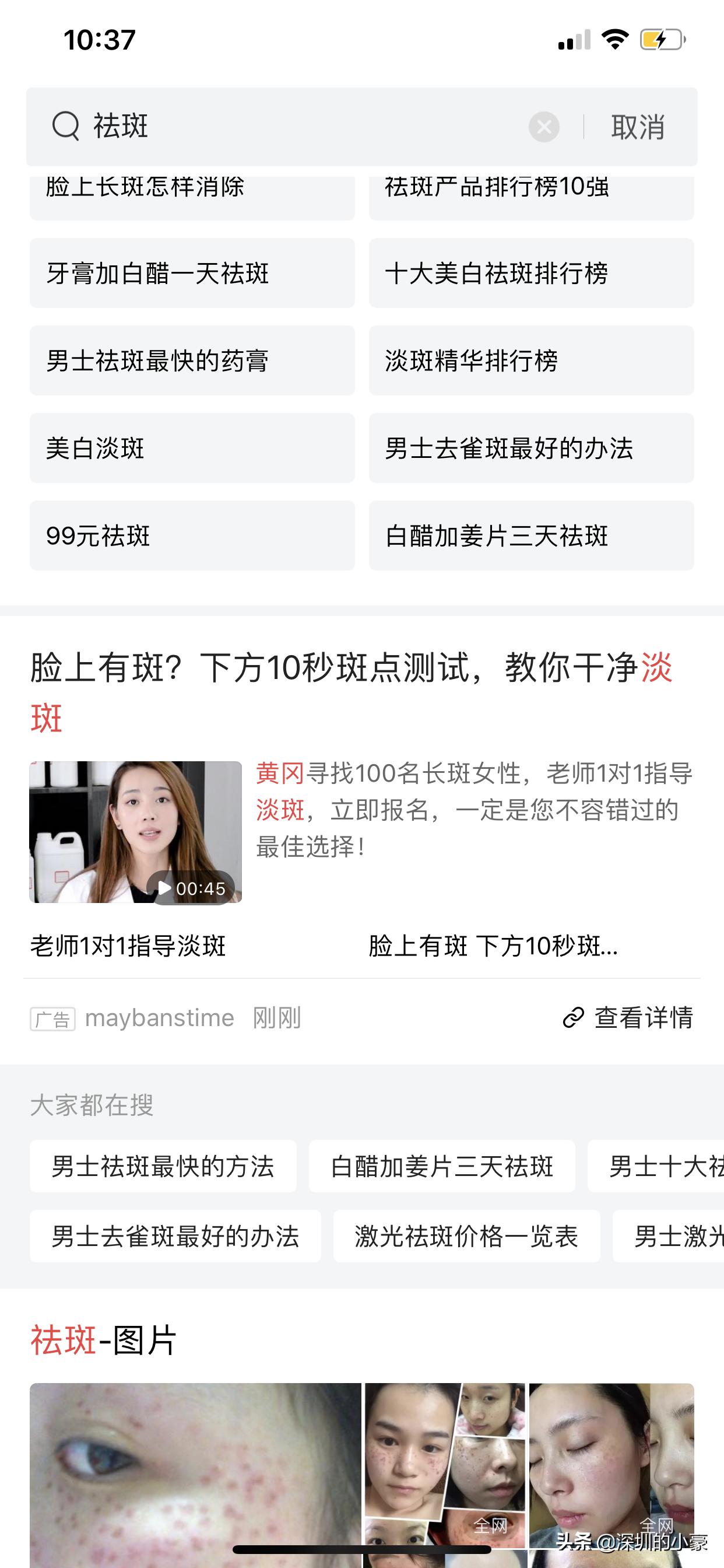This screenshot has height=1568, width=724.
Task: Tap the 激光祛斑价格一览表 search chip
Action: (x=467, y=1235)
